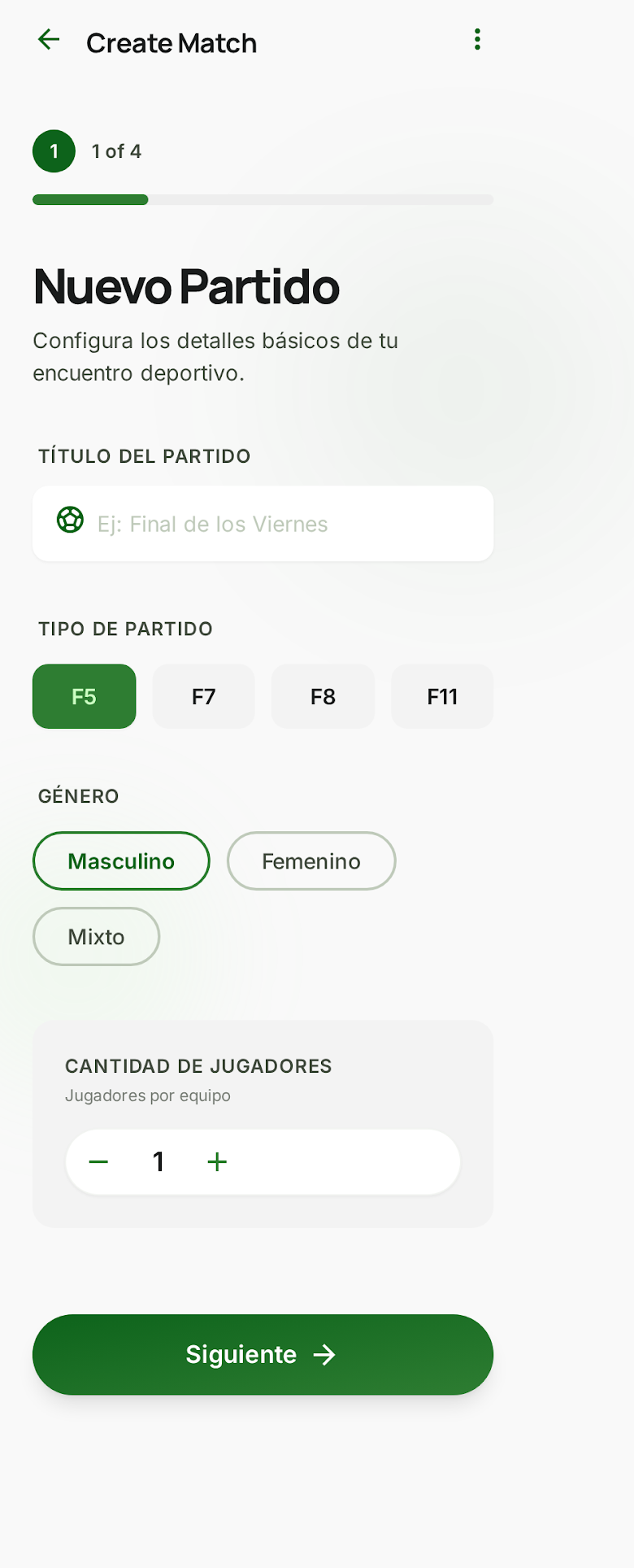Click the 1 of 4 step label
634x1568 pixels.
tap(117, 151)
